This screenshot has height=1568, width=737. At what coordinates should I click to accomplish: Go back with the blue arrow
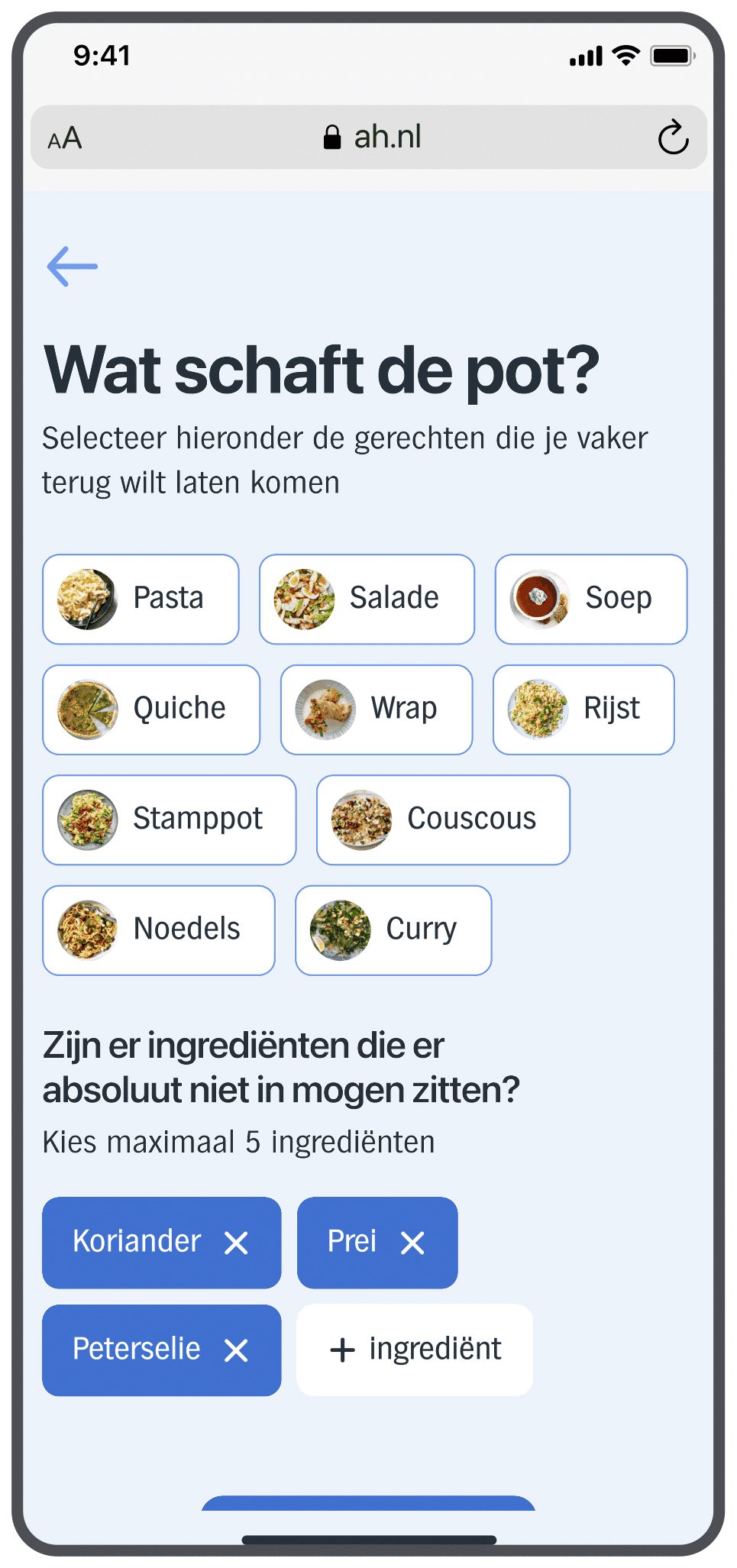click(73, 267)
